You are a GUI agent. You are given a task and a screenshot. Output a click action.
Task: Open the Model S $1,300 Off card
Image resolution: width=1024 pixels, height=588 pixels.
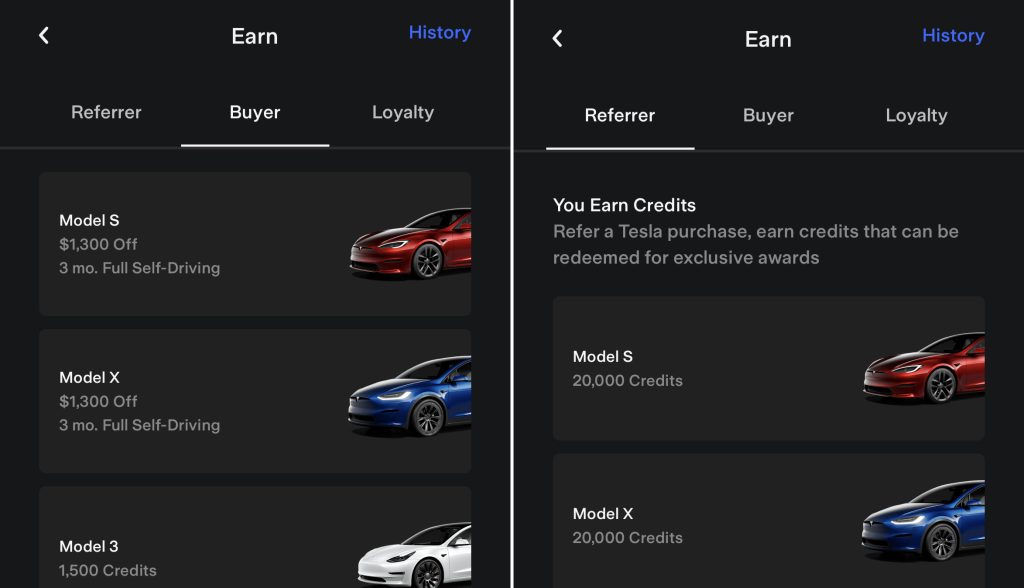pyautogui.click(x=254, y=244)
